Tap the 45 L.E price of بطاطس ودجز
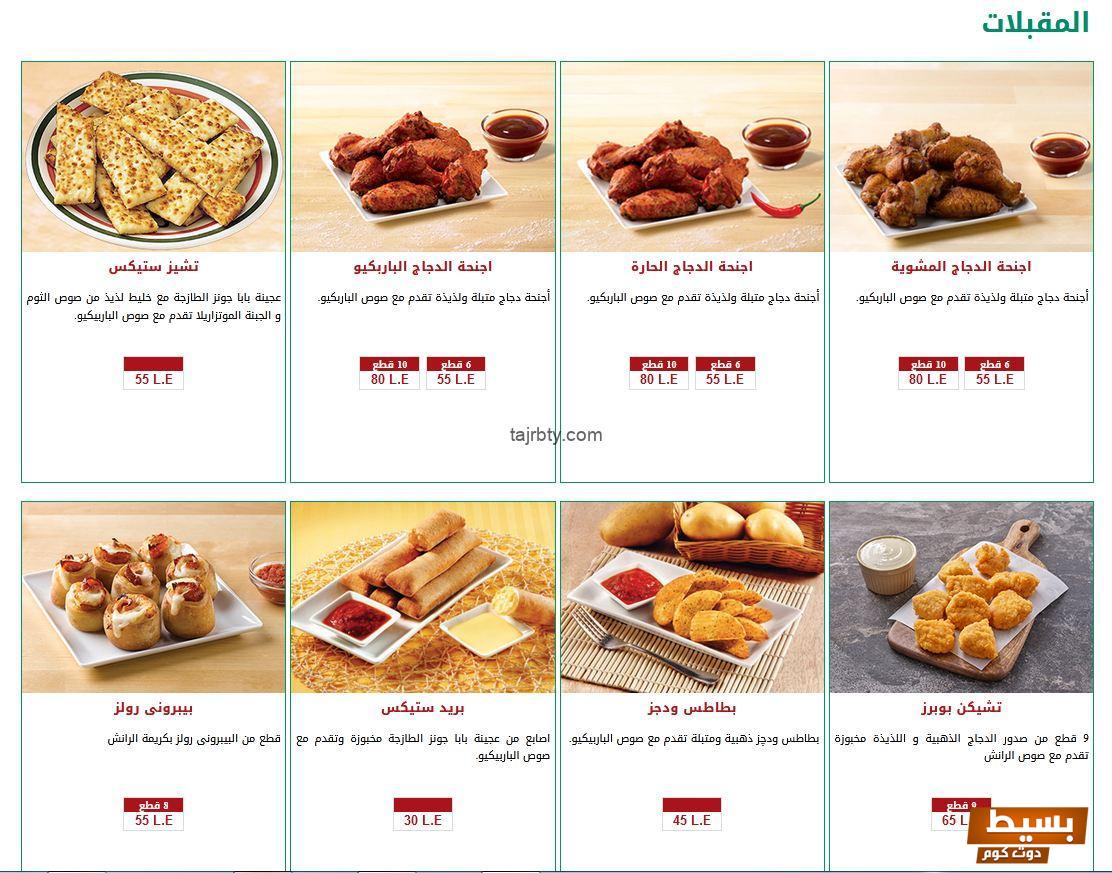Screen dimensions: 1112x873 [x=692, y=815]
